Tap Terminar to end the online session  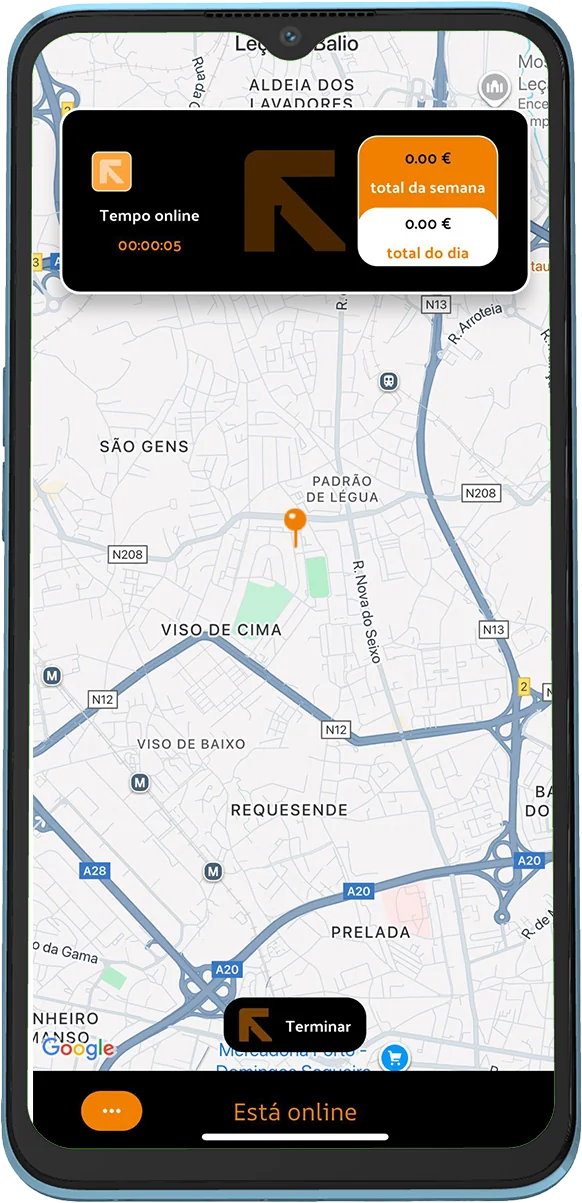point(295,1025)
